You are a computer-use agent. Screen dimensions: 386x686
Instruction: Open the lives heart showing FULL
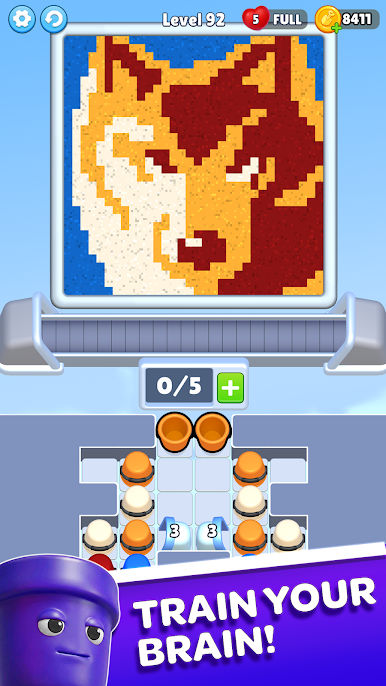tap(275, 18)
